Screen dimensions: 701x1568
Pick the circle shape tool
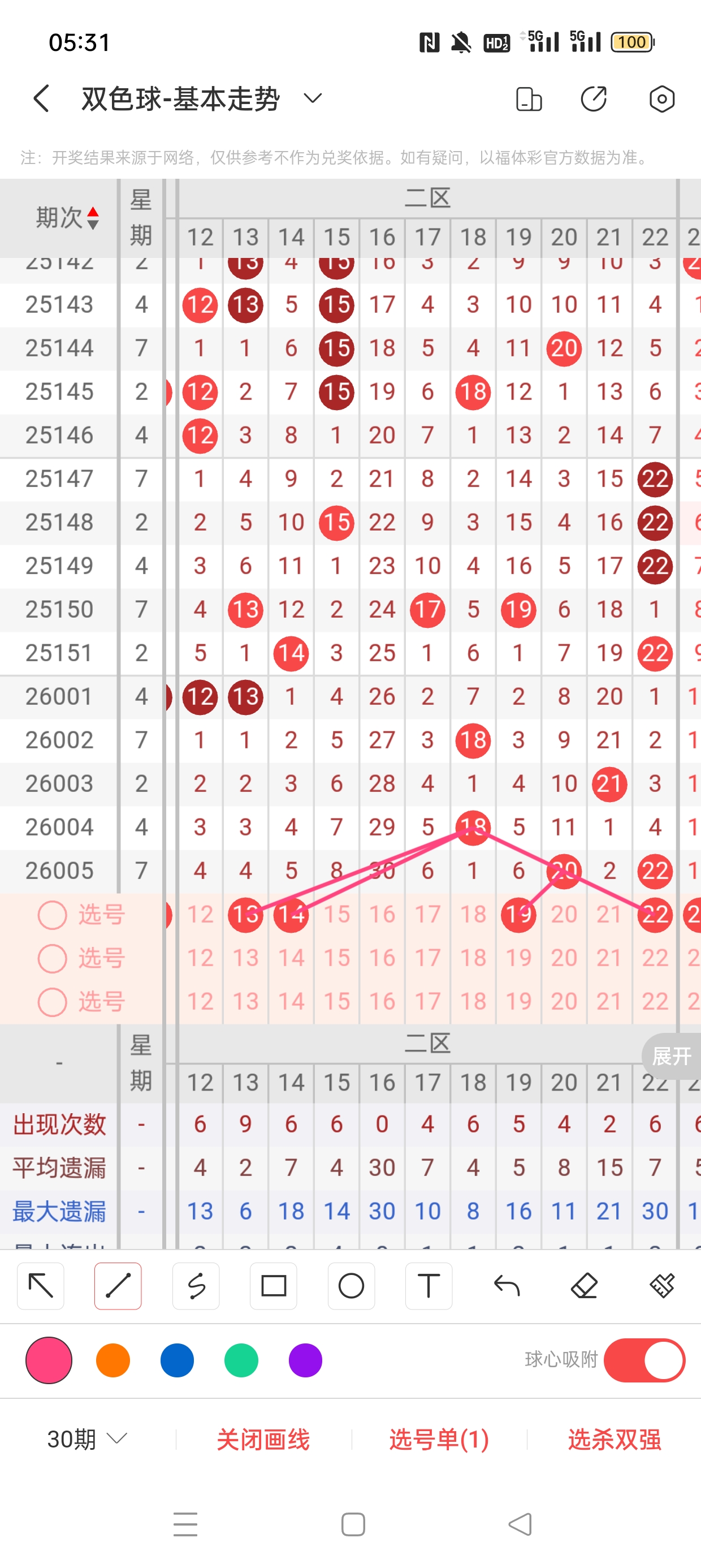point(351,1286)
